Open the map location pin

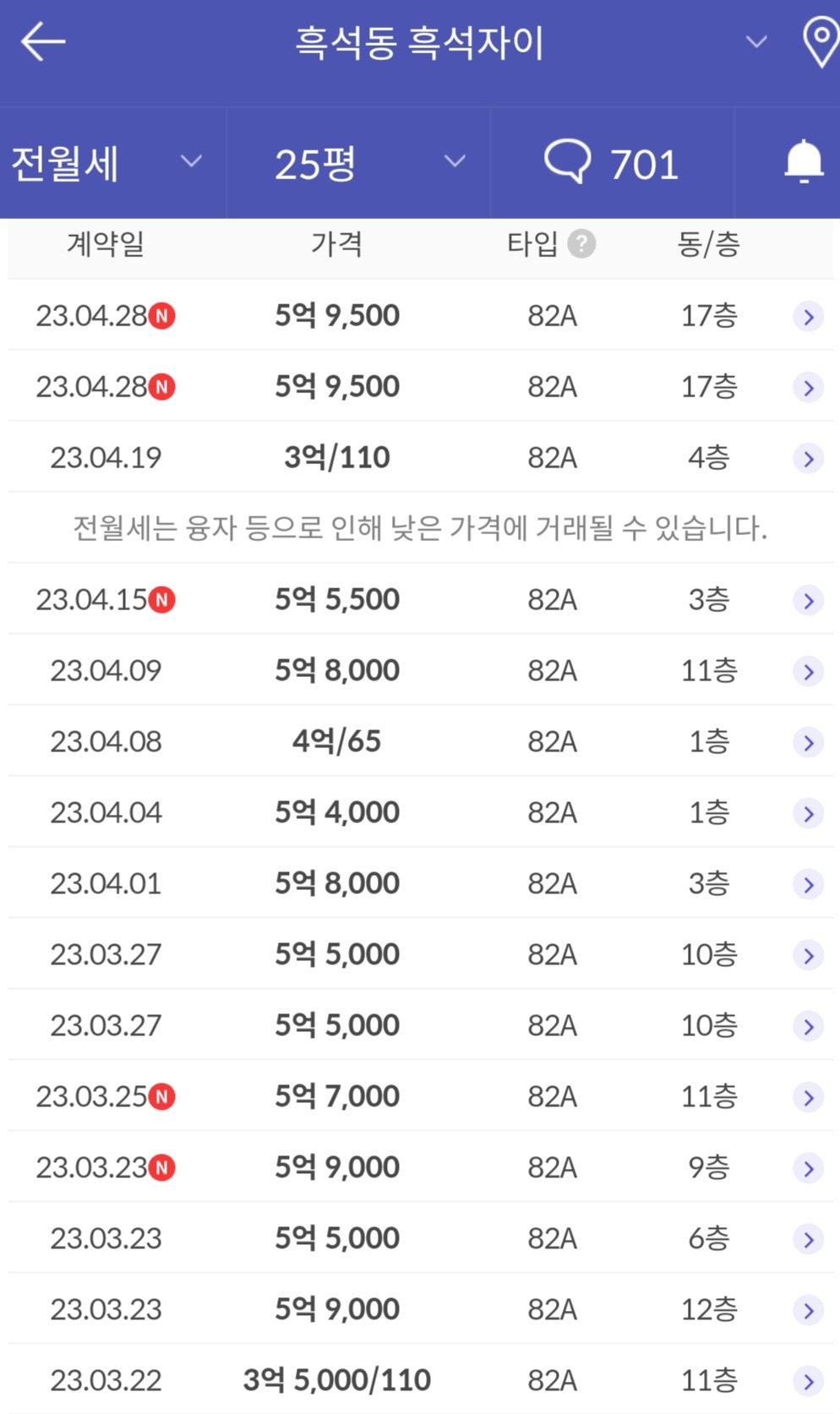click(819, 42)
